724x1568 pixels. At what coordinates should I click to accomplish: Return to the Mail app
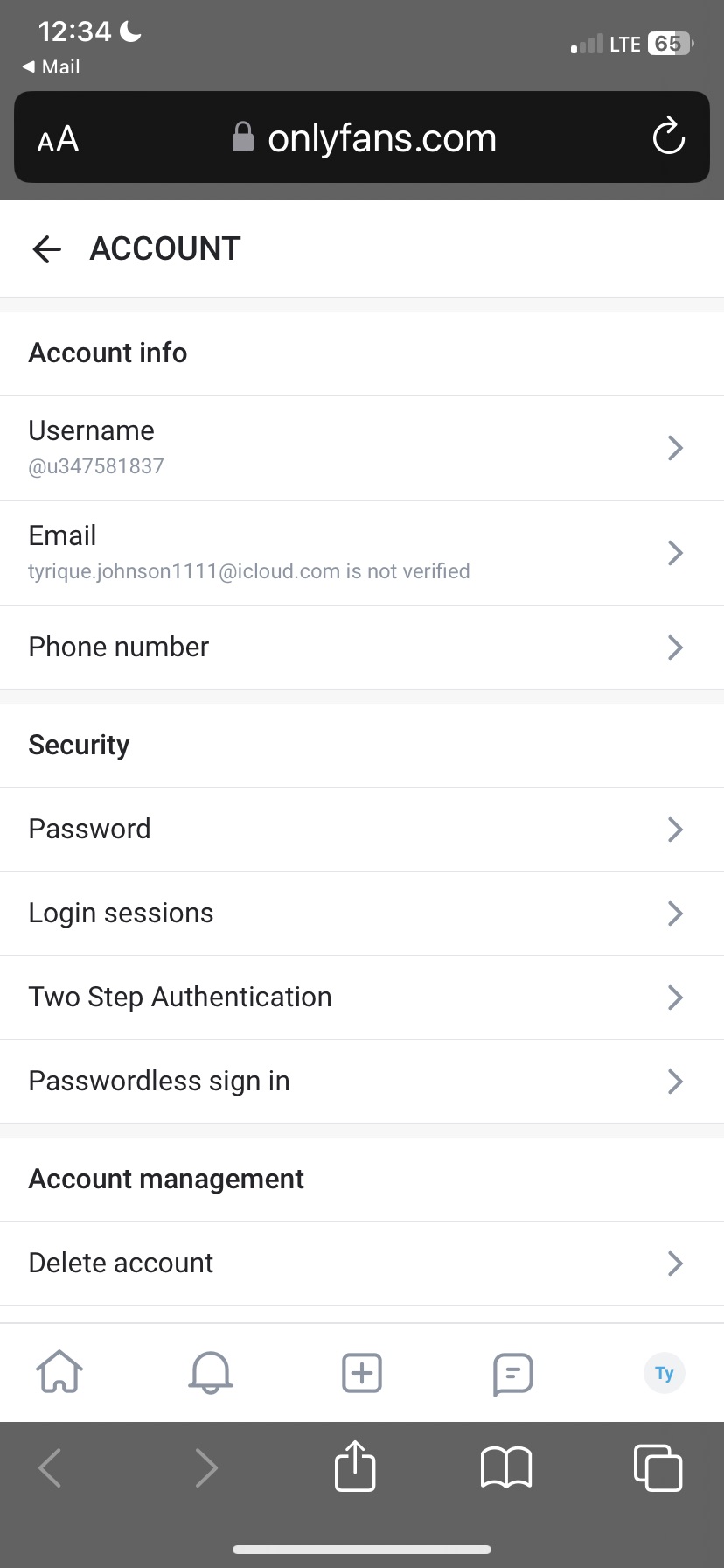(x=52, y=67)
